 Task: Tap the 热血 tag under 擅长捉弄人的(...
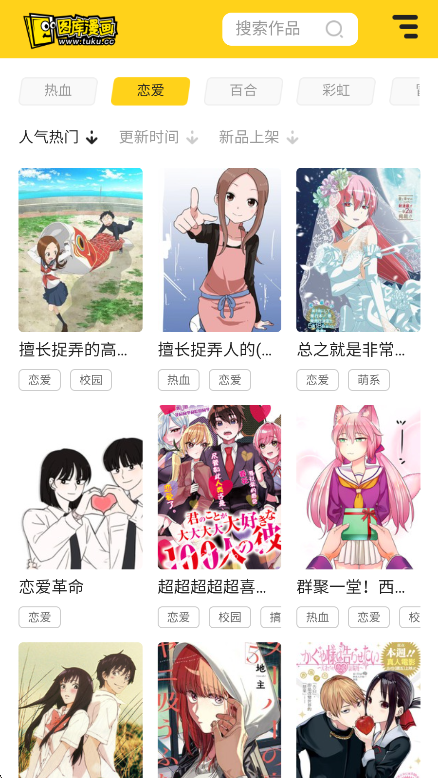tap(179, 380)
